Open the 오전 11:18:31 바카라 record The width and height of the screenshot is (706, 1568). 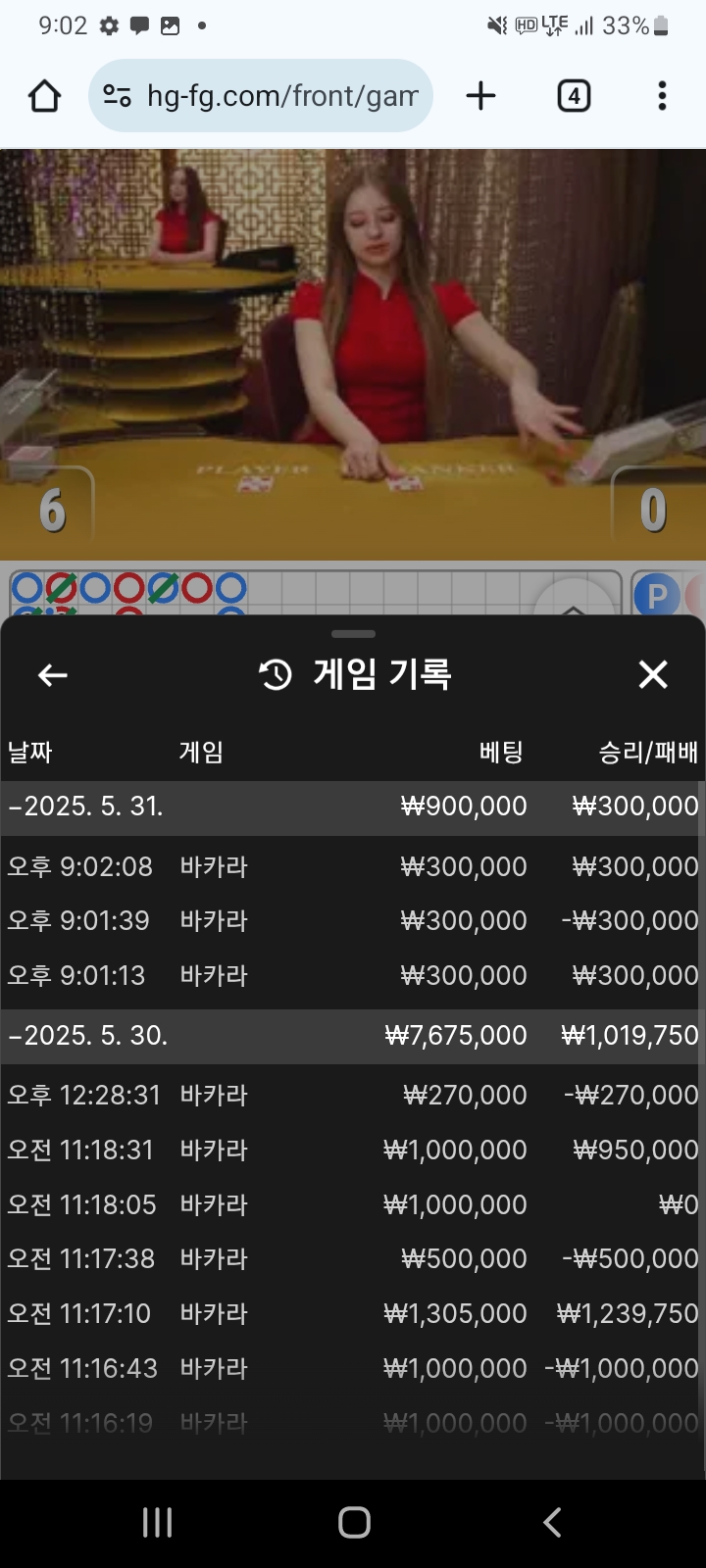coord(353,1151)
